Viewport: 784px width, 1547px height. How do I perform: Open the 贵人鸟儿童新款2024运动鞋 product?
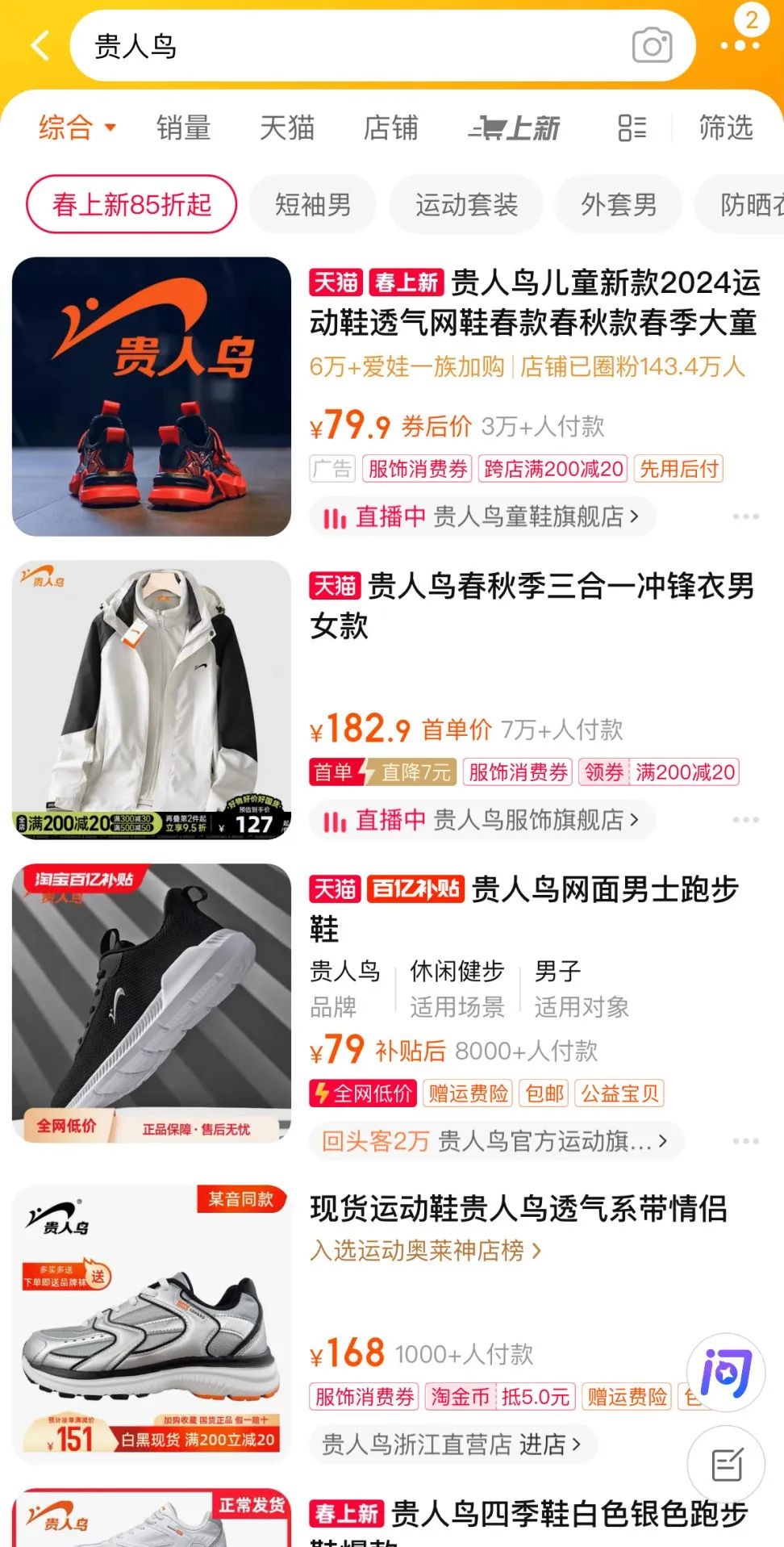pos(534,303)
